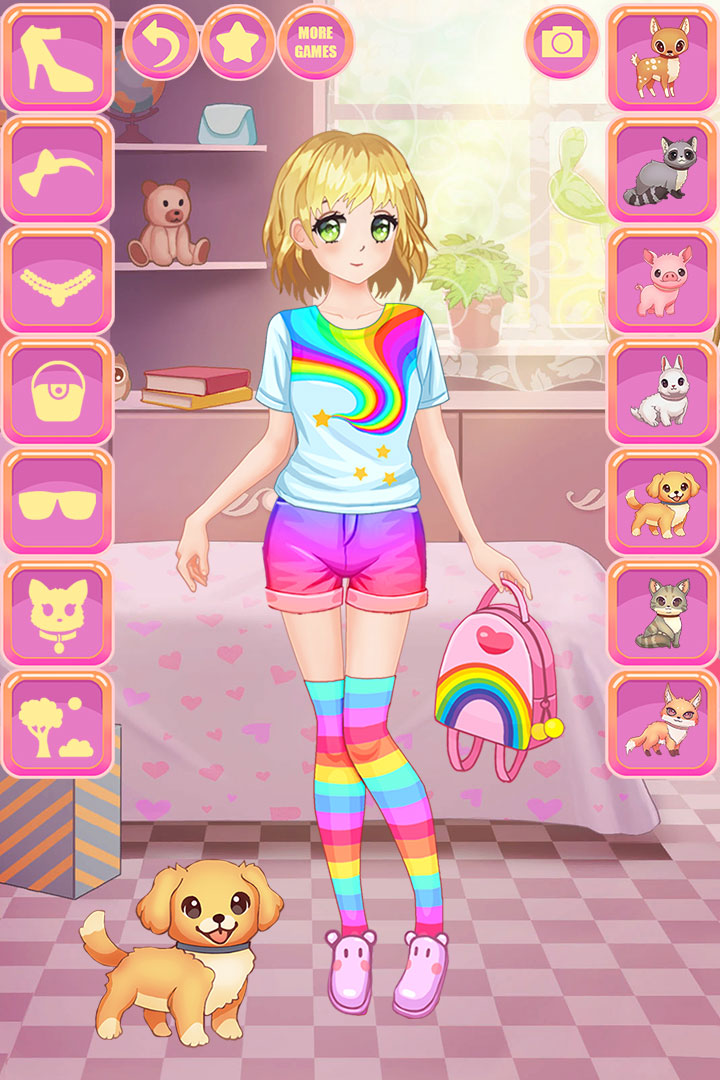Select the hair bow accessory category

[x=57, y=169]
